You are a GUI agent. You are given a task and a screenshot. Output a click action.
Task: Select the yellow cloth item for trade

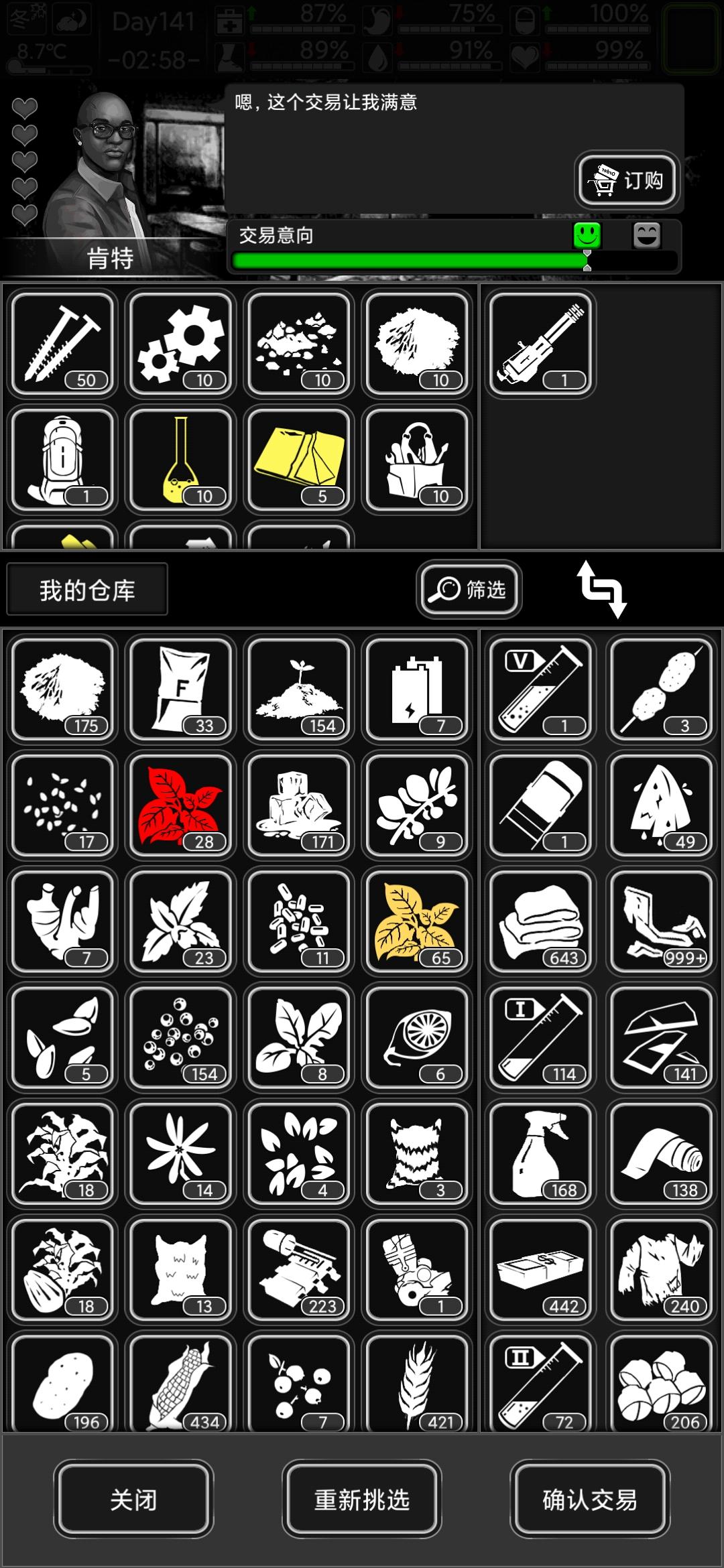pyautogui.click(x=298, y=460)
